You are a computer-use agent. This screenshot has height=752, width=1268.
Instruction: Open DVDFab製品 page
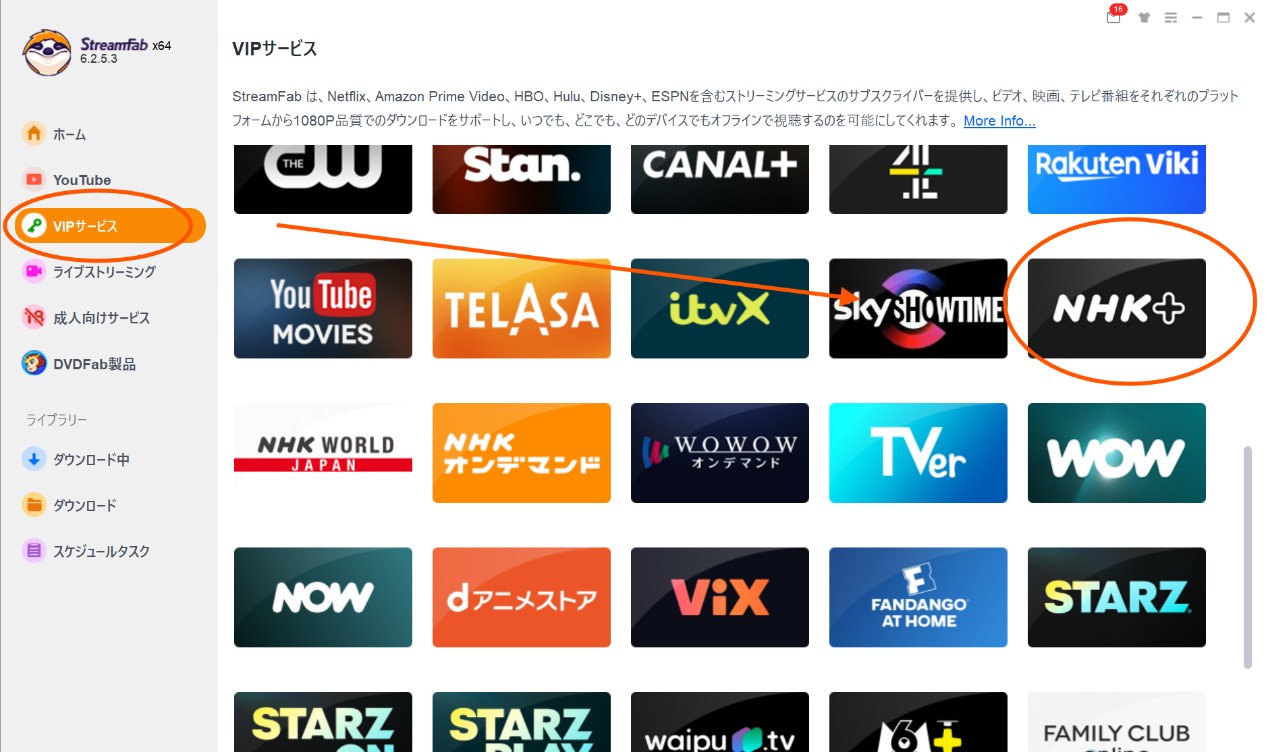(x=93, y=364)
